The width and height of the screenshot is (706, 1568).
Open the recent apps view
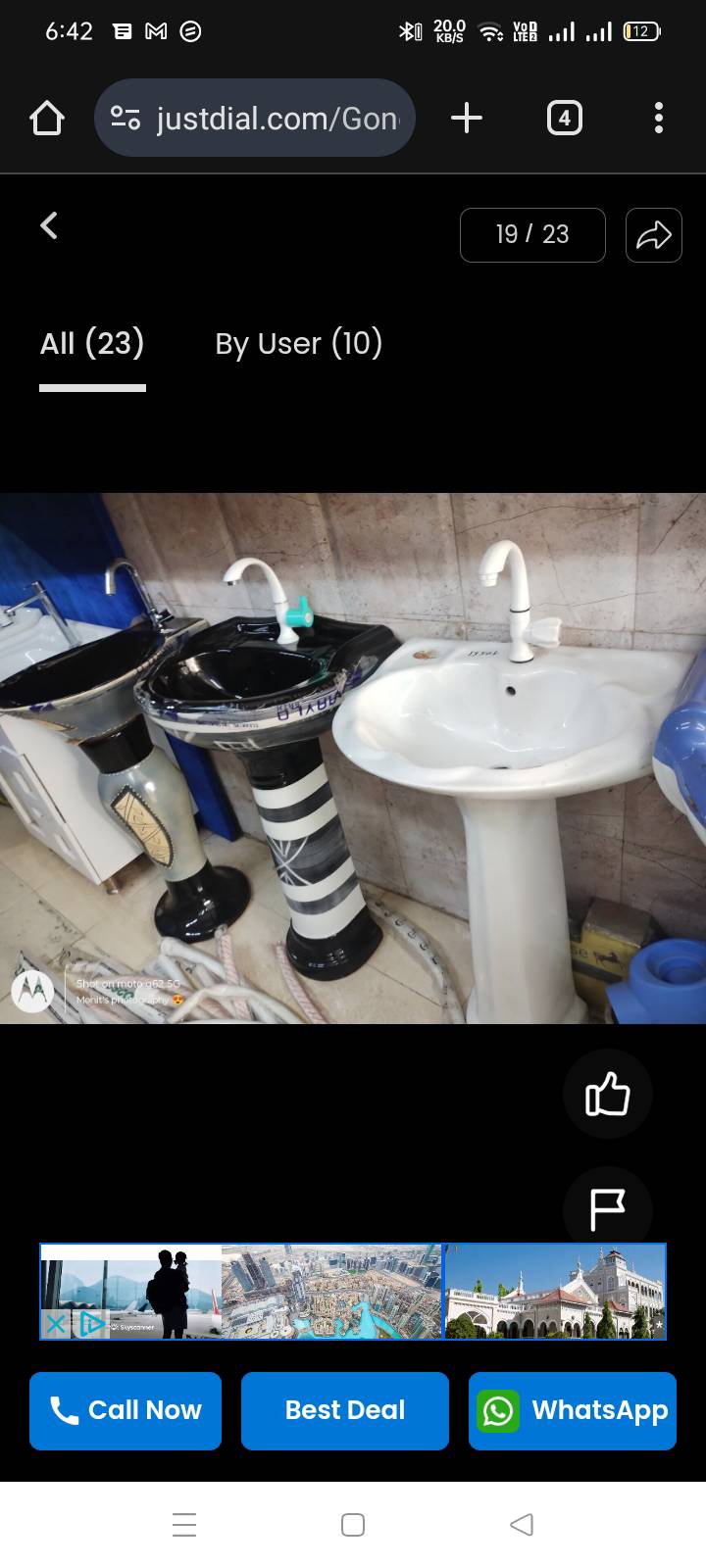point(184,1525)
